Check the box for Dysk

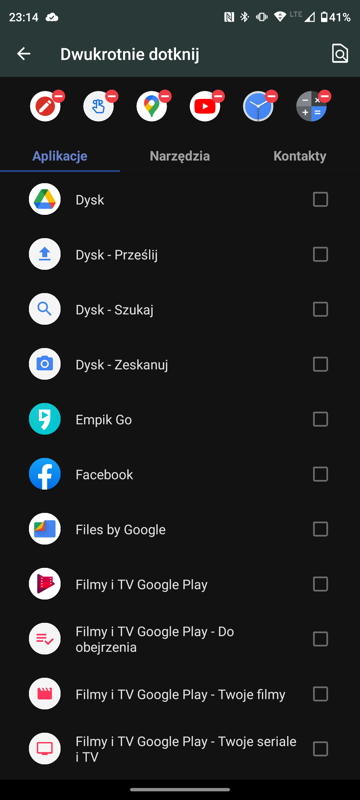[x=320, y=199]
